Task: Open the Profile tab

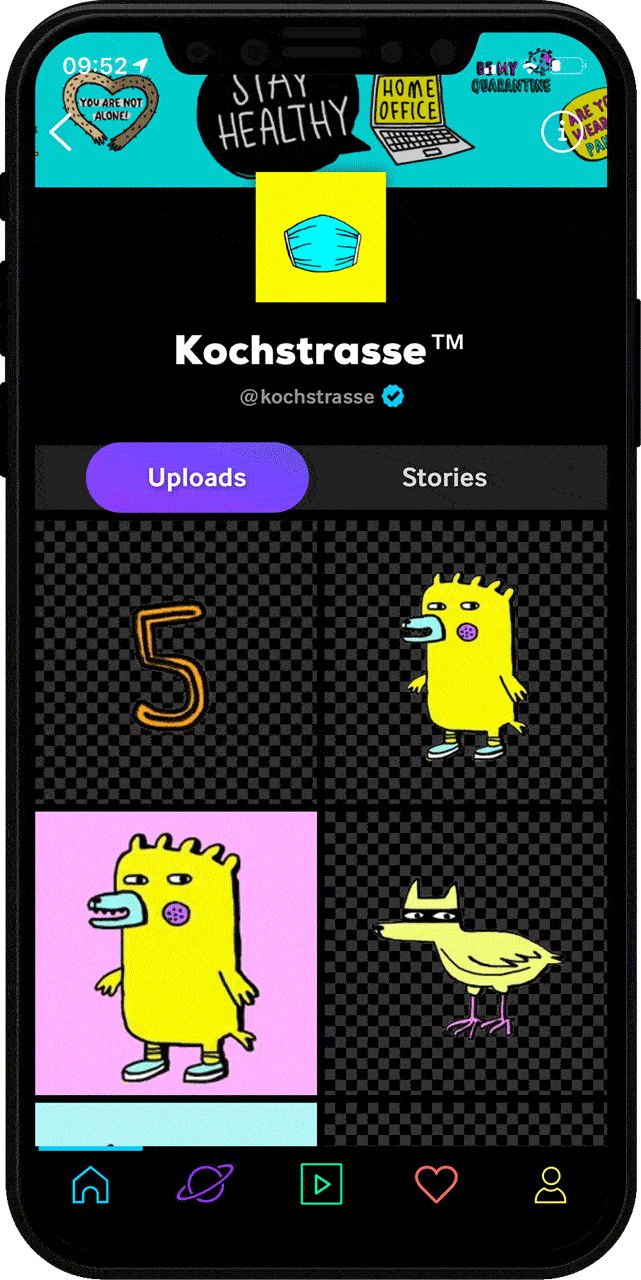Action: (x=550, y=1185)
